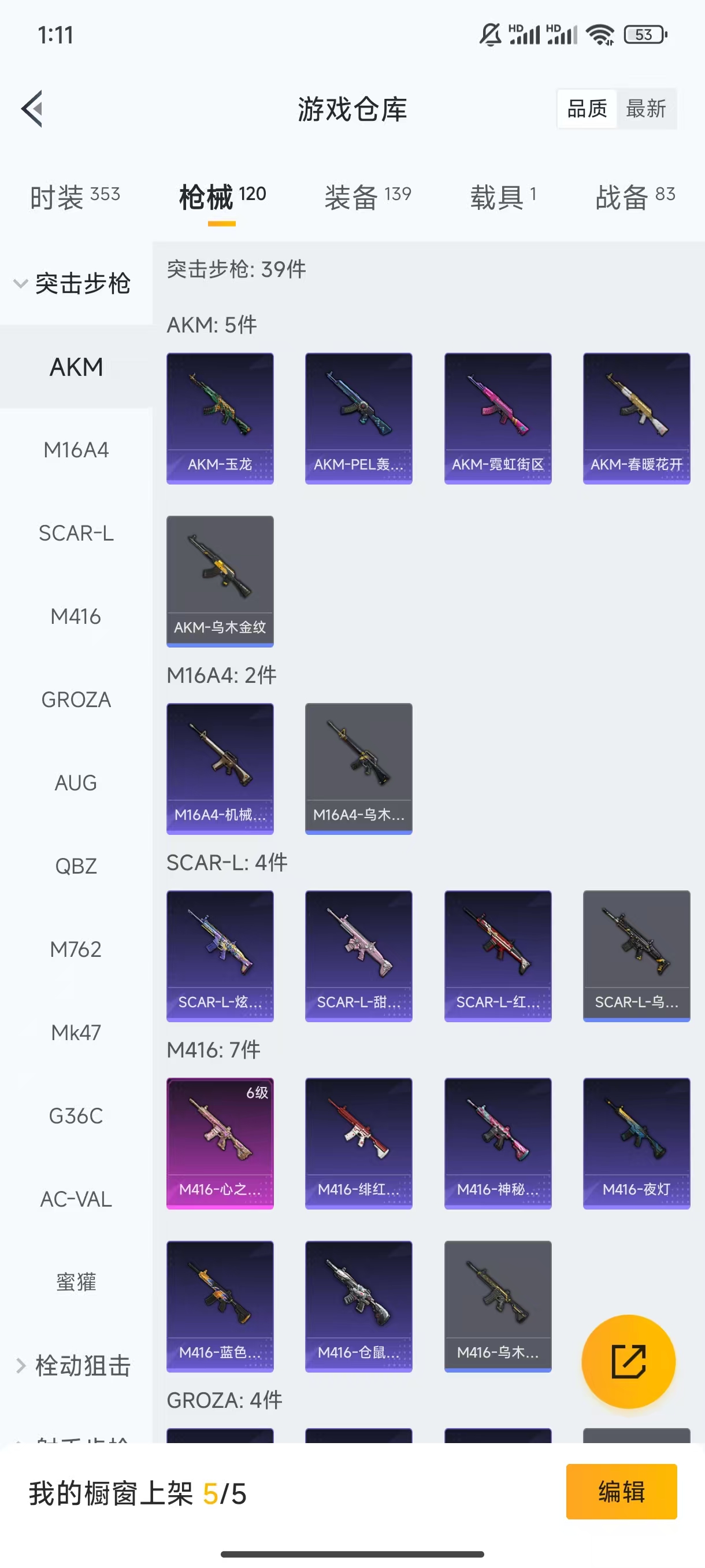Select GROZA in the sidebar

point(76,700)
